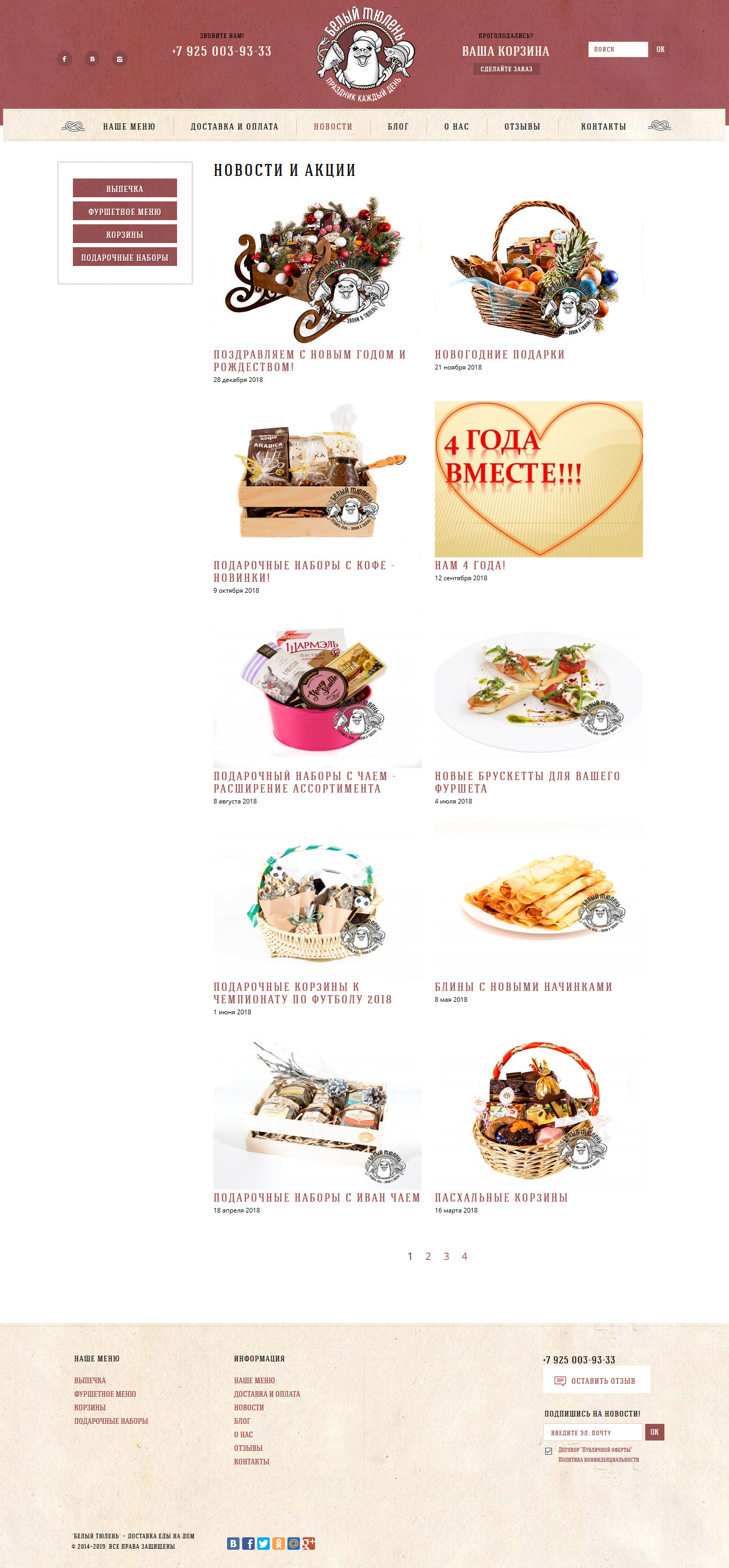Open the «Нам 4 года!» news card
The width and height of the screenshot is (729, 1568).
tap(470, 565)
